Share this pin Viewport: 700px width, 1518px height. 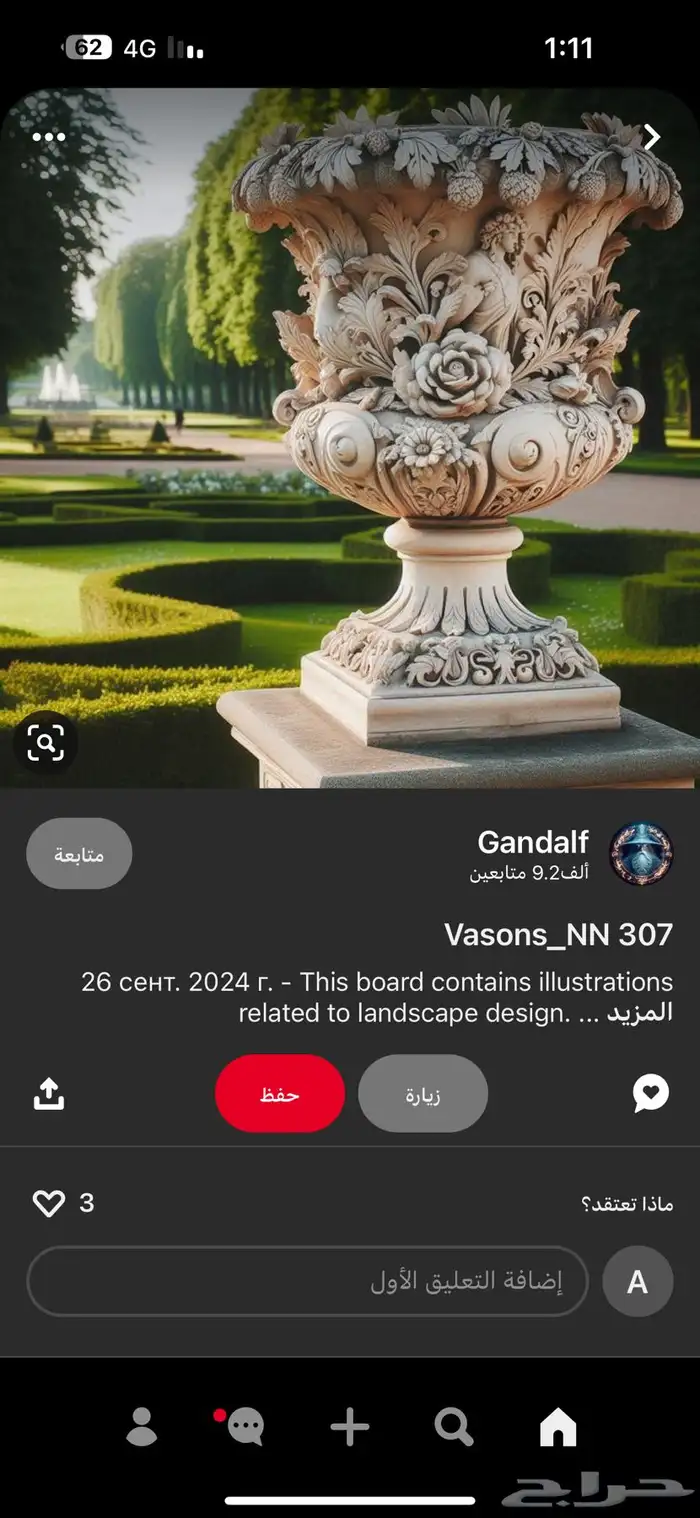click(49, 1094)
